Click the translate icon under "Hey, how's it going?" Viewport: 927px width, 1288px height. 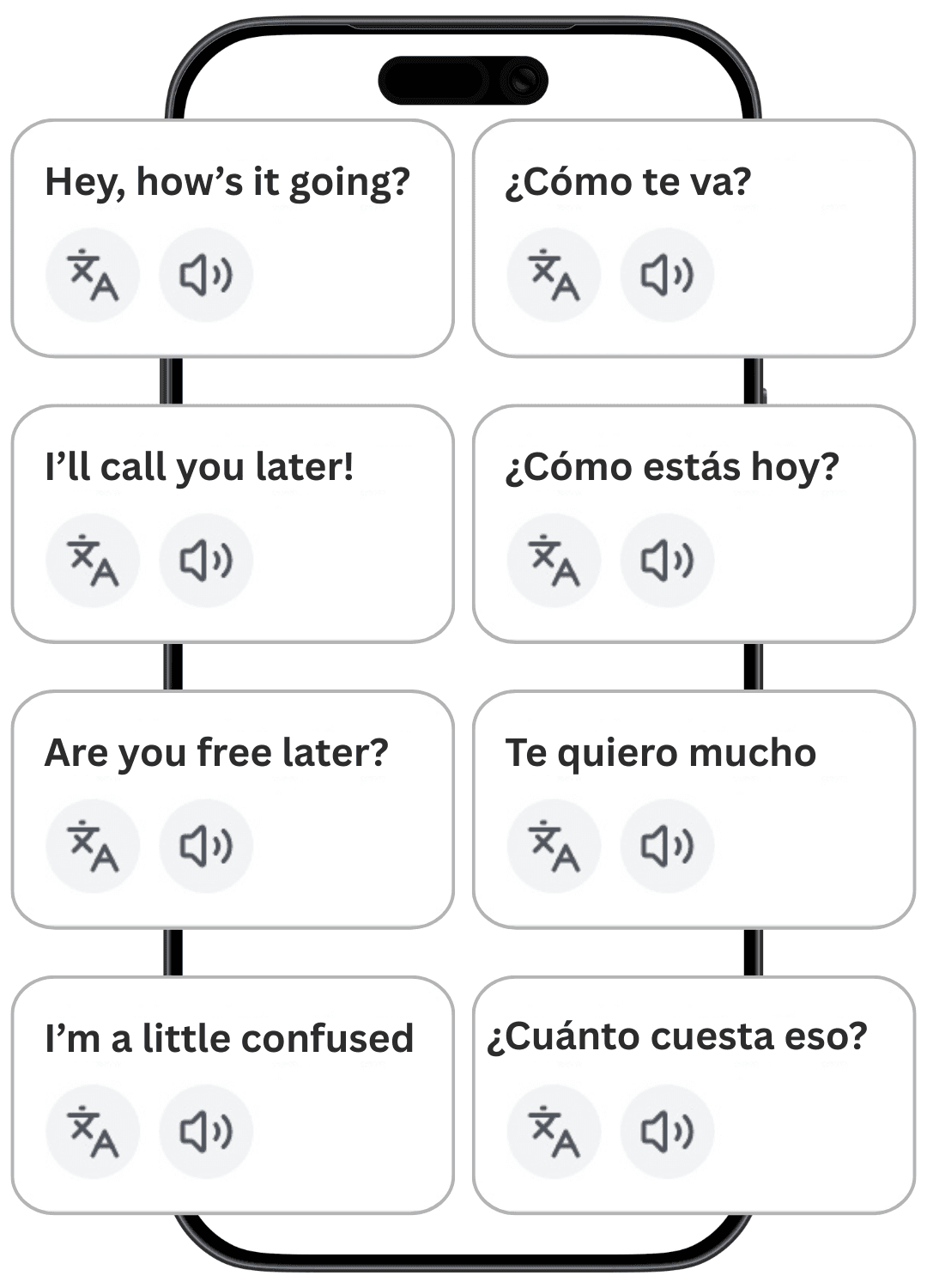click(x=93, y=273)
